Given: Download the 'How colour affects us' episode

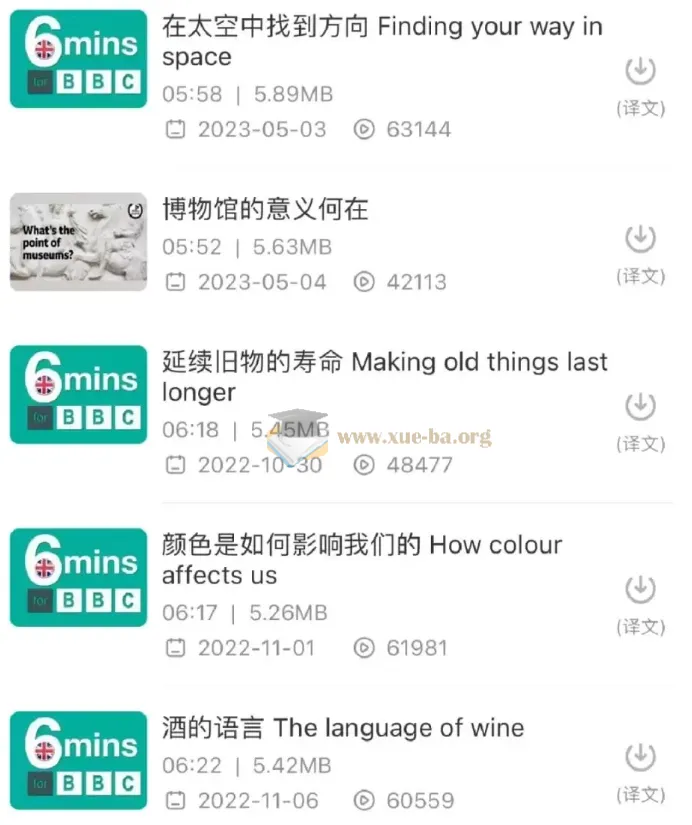Looking at the screenshot, I should point(640,590).
